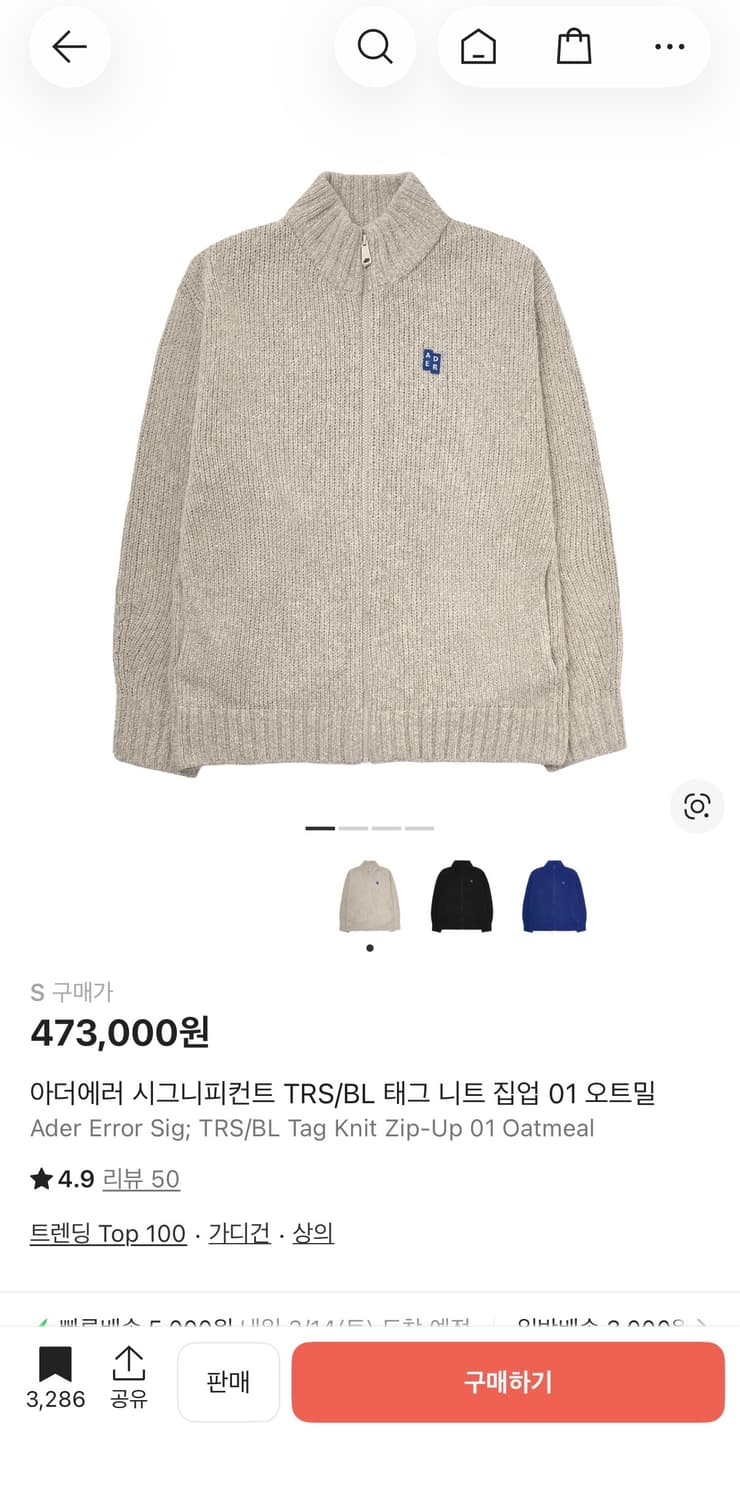Open the more options menu
The height and width of the screenshot is (1500, 740).
pyautogui.click(x=668, y=46)
